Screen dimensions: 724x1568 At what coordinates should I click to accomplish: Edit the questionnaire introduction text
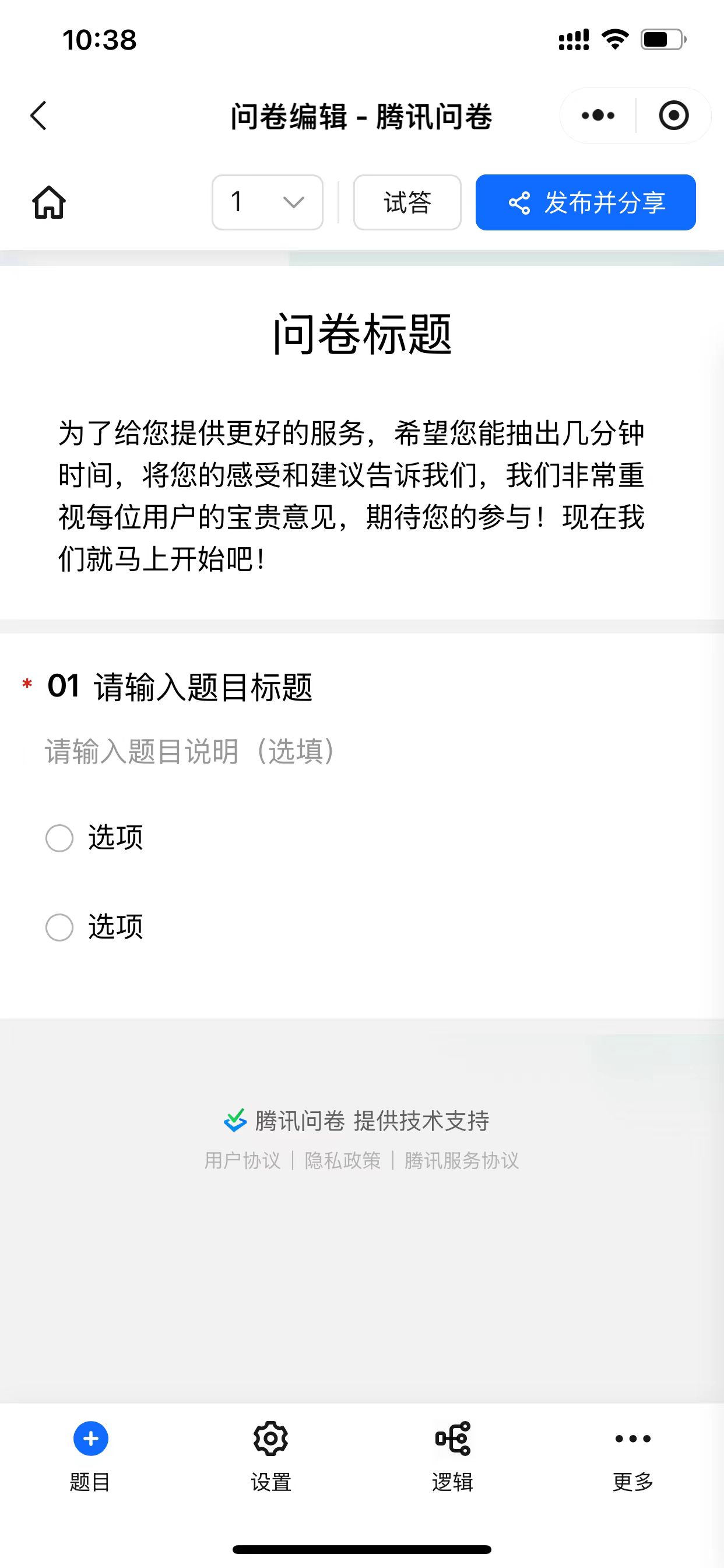(352, 495)
